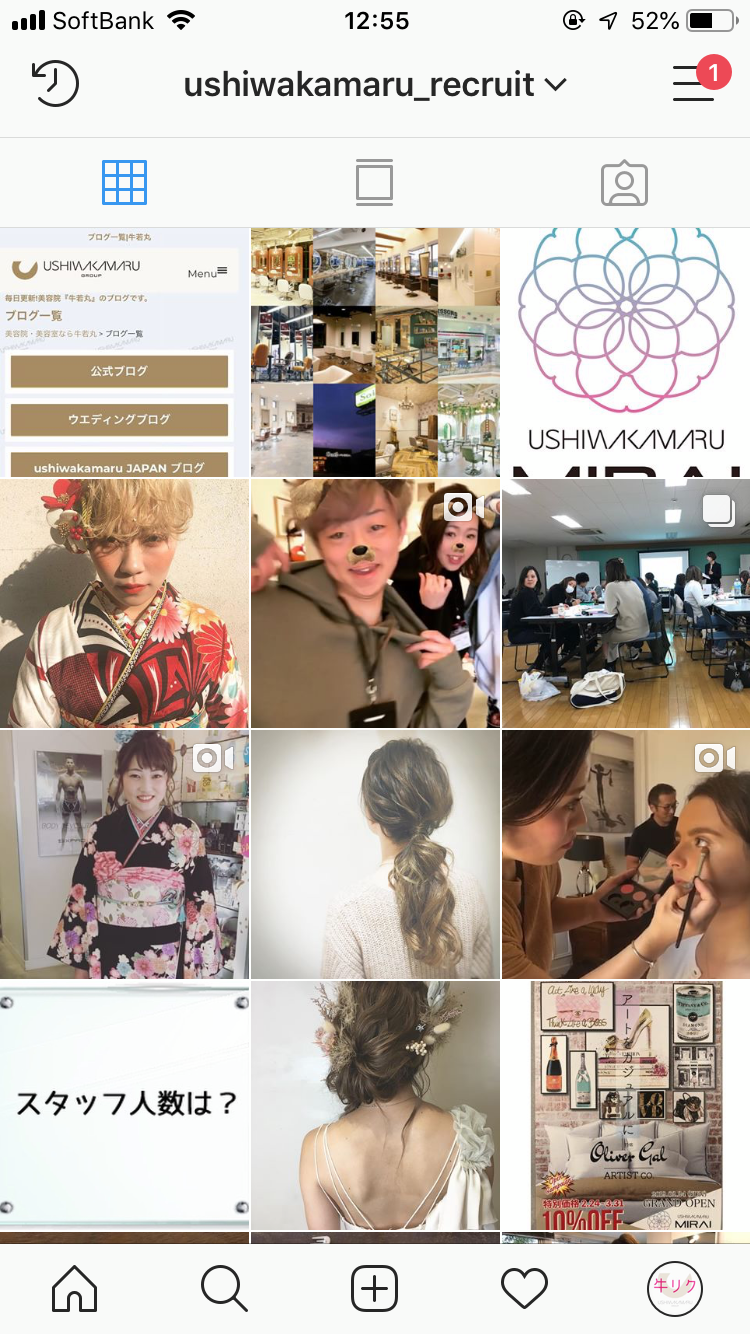Open the wavy ponytail hairstyle post
Screen dimensions: 750x1334
(375, 854)
